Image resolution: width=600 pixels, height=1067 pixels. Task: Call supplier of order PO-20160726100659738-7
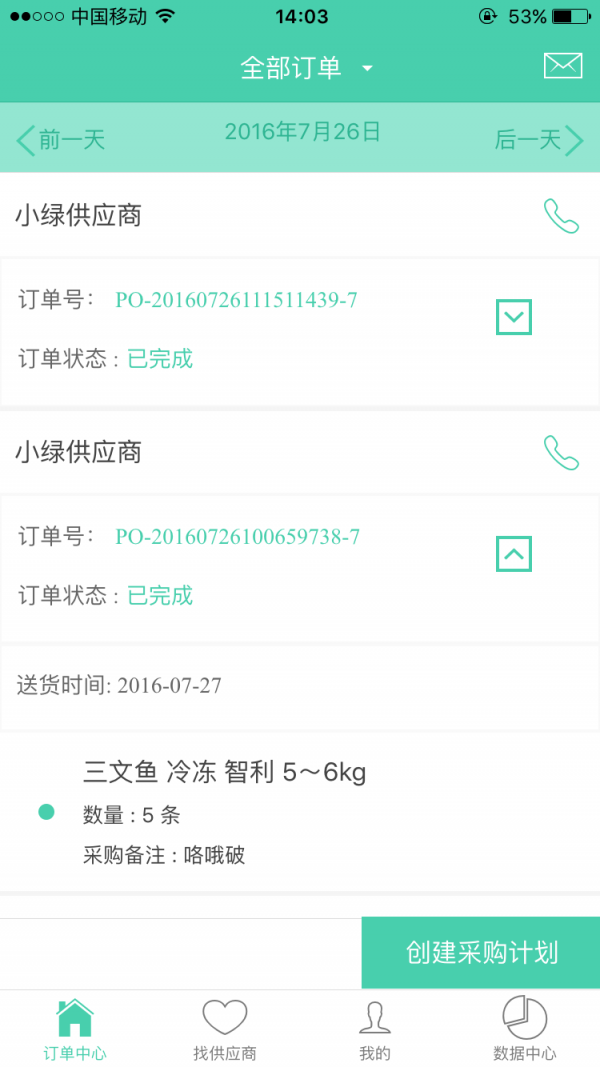point(561,452)
